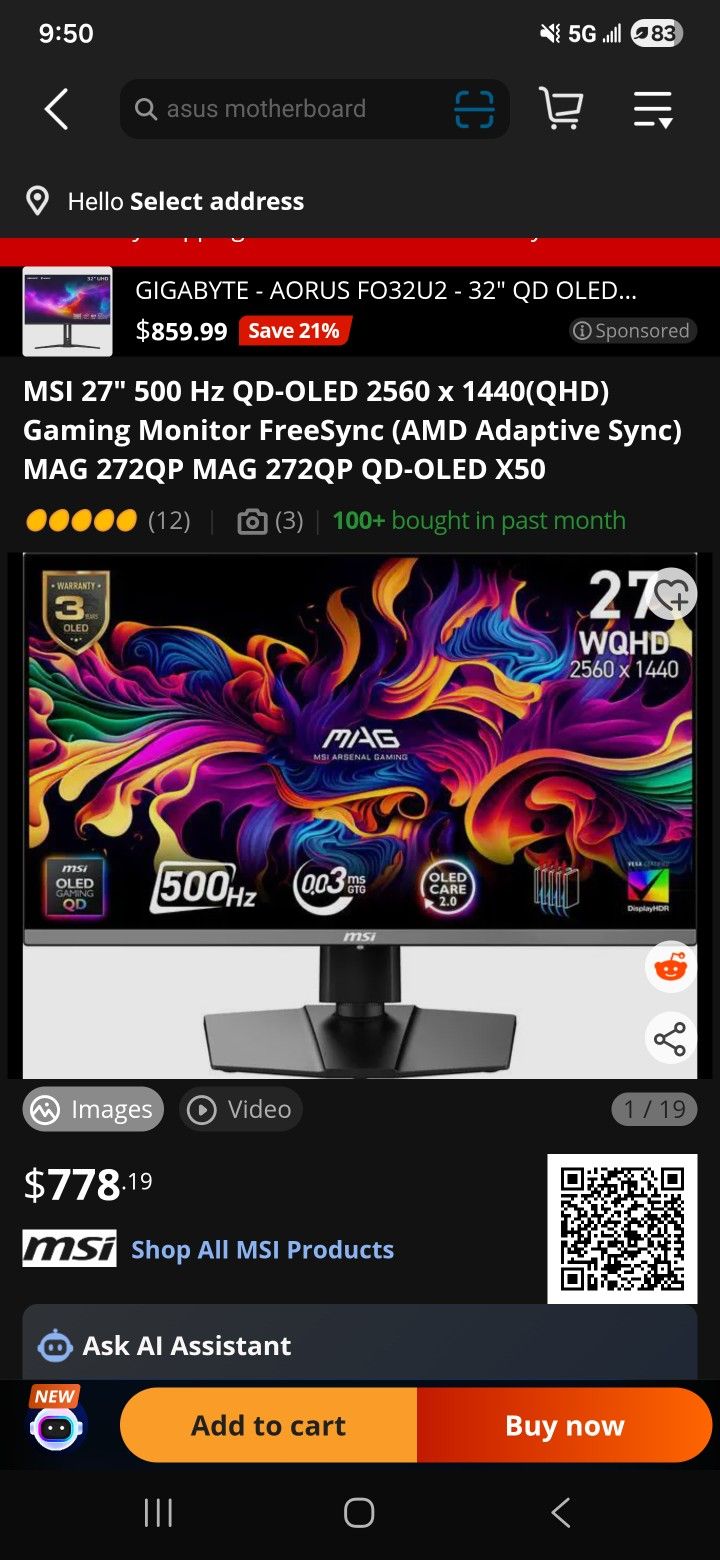This screenshot has width=720, height=1560.
Task: Open the barcode scanner icon
Action: point(474,109)
